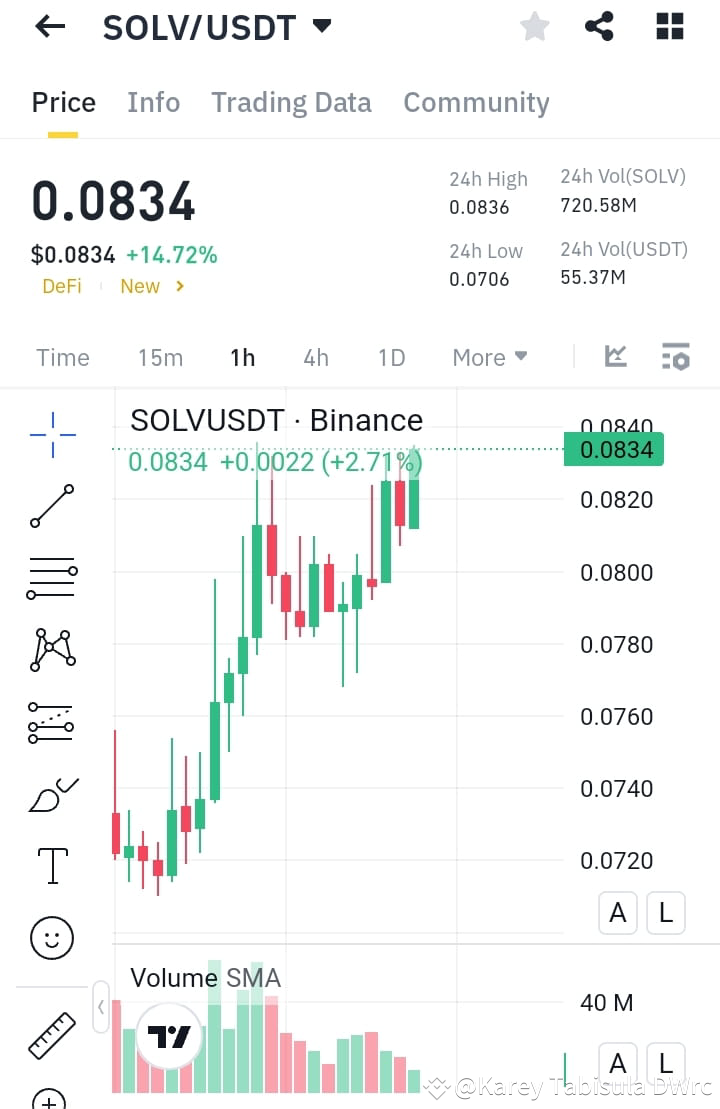Open the chart style selector icon
Image resolution: width=720 pixels, height=1109 pixels.
click(x=615, y=355)
